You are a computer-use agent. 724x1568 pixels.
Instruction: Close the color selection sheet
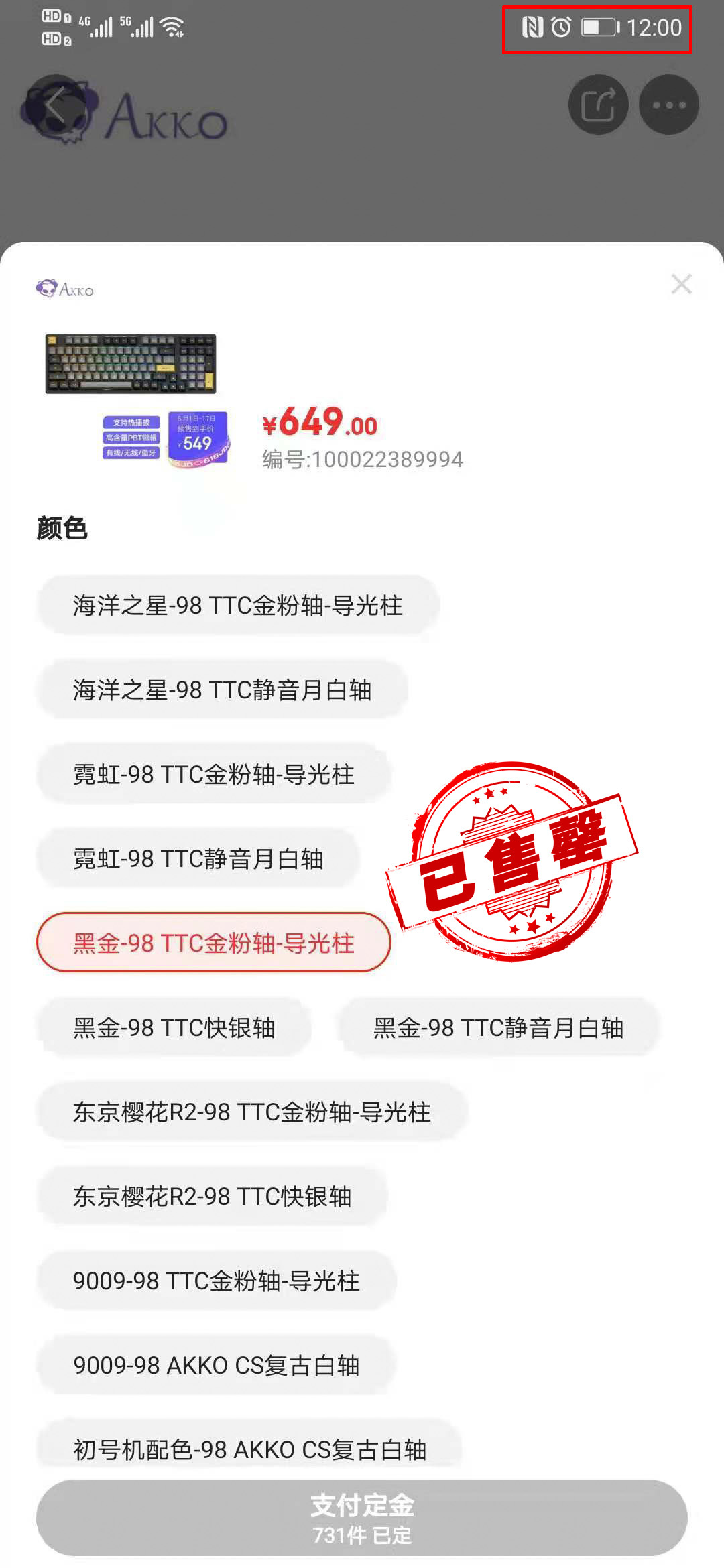coord(681,285)
